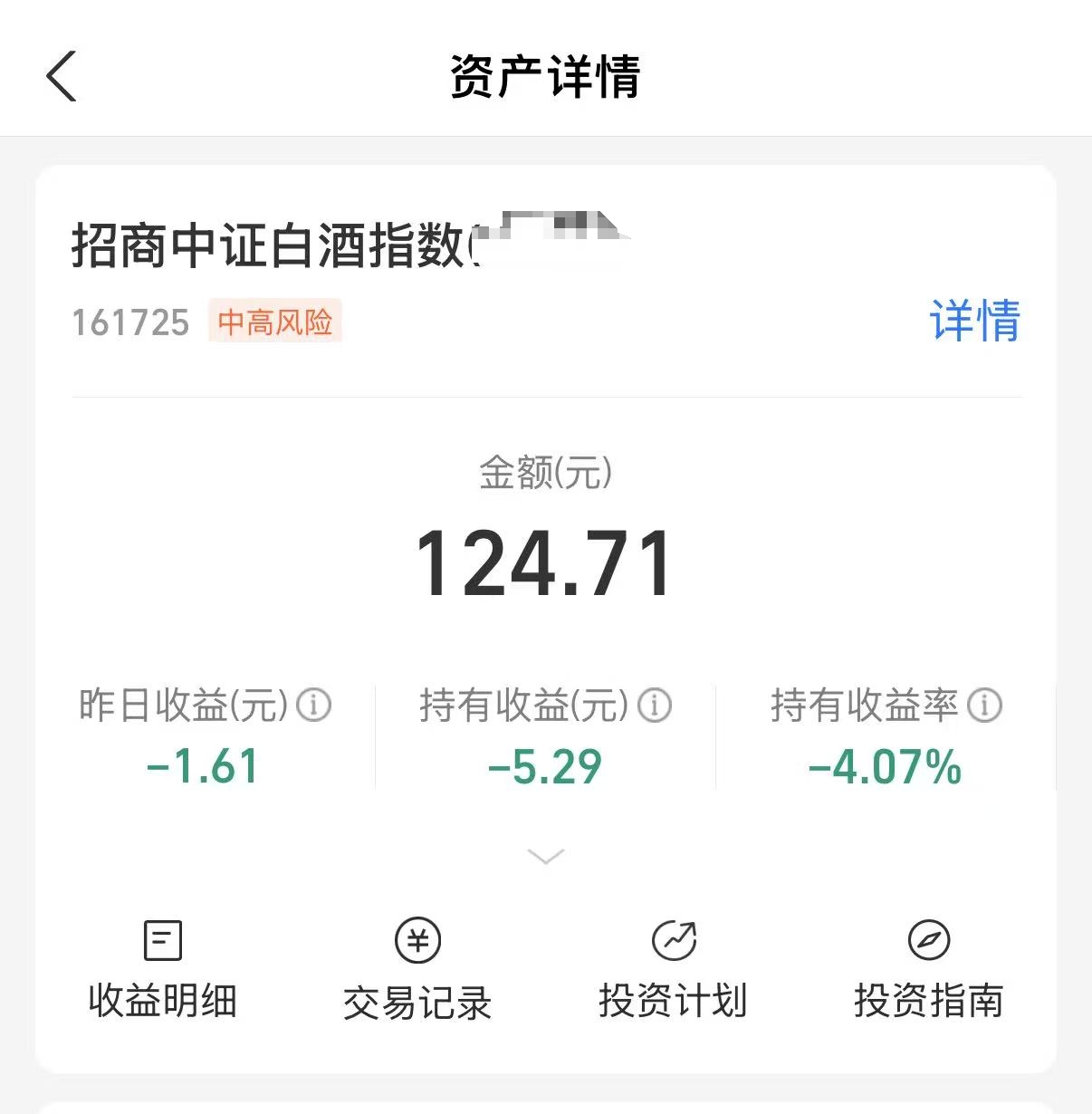Open the blue 详情 link
This screenshot has width=1092, height=1114.
coord(974,321)
